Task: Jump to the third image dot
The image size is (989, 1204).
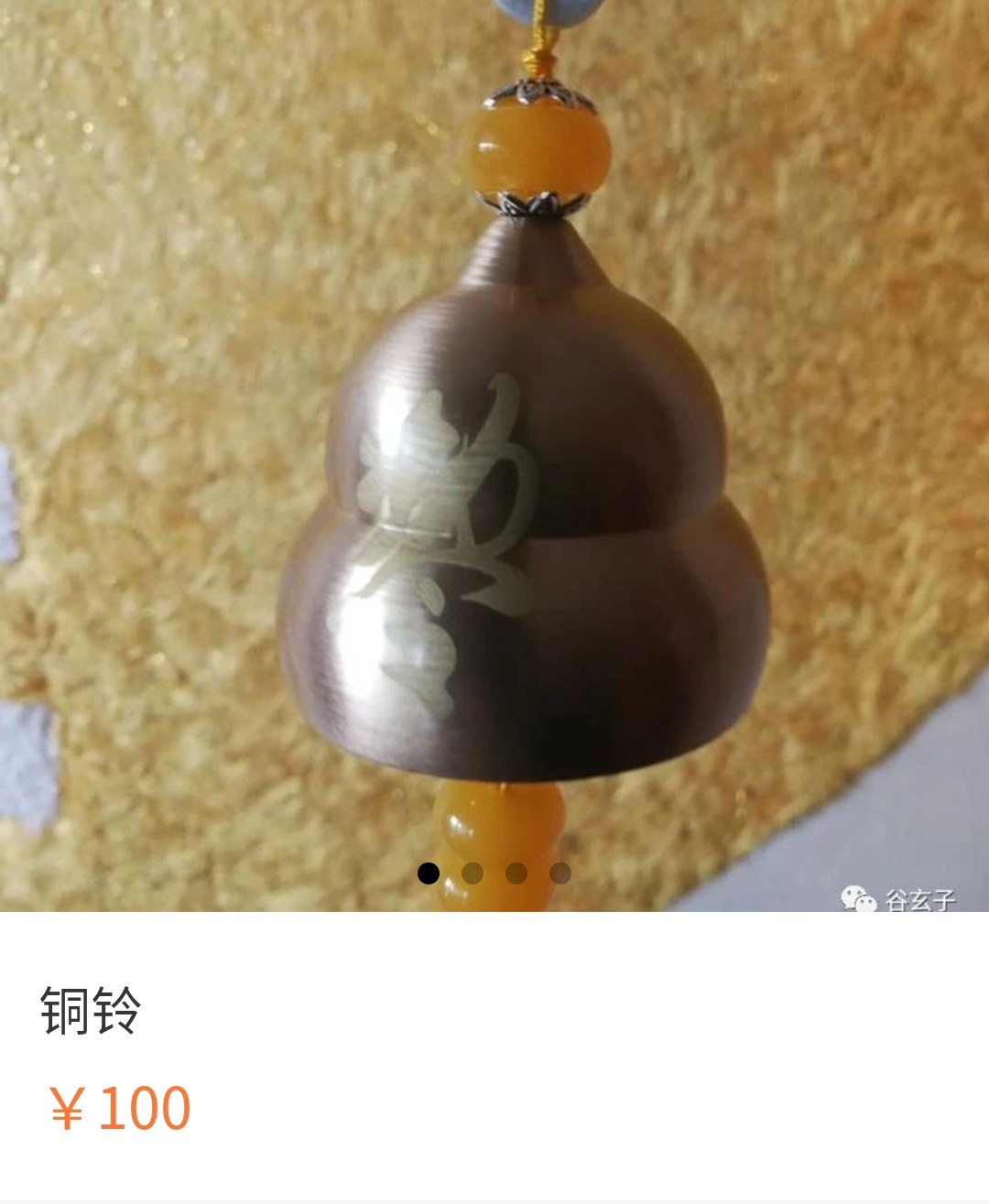Action: [x=516, y=873]
